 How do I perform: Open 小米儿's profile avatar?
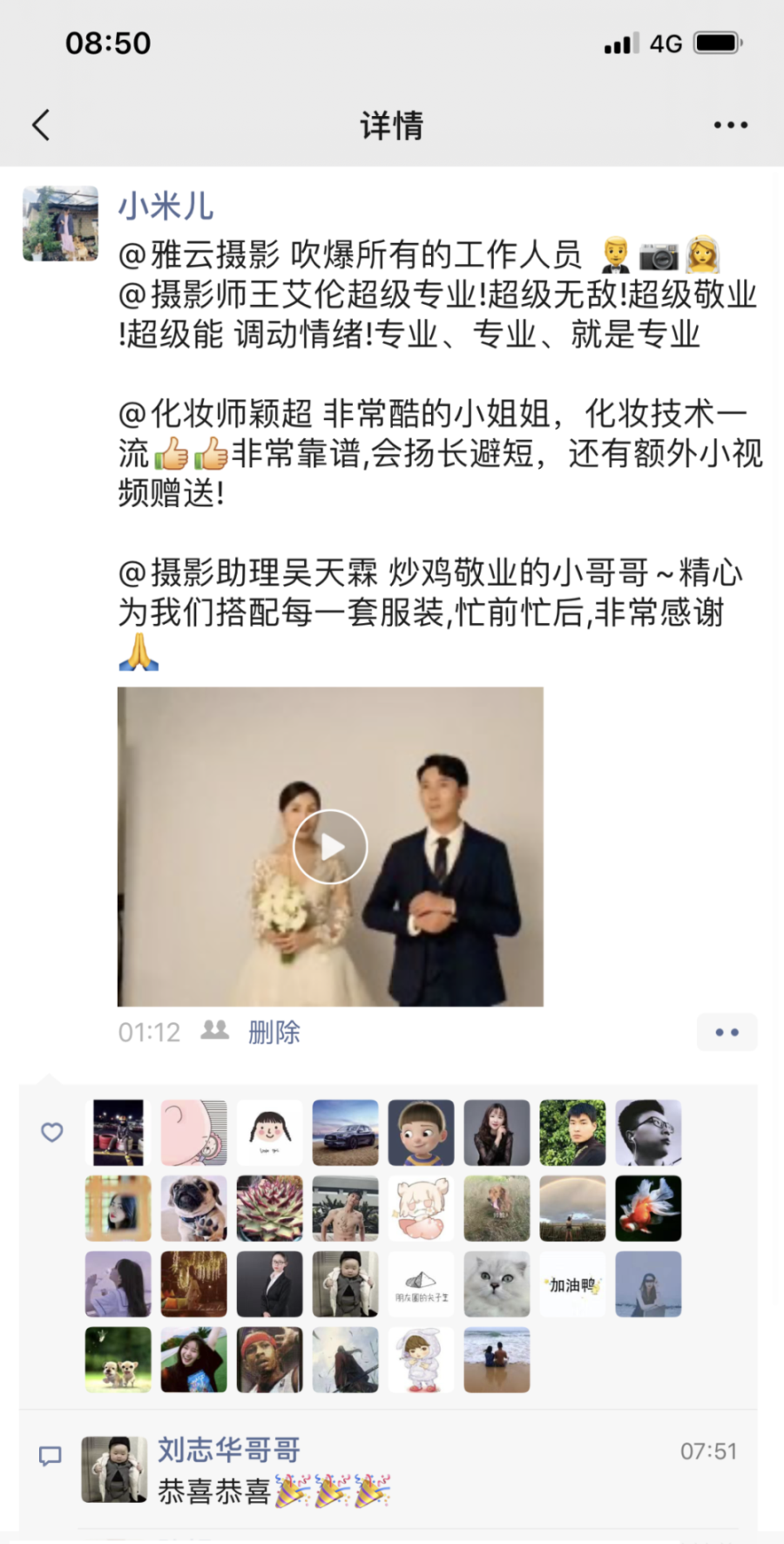pyautogui.click(x=60, y=224)
